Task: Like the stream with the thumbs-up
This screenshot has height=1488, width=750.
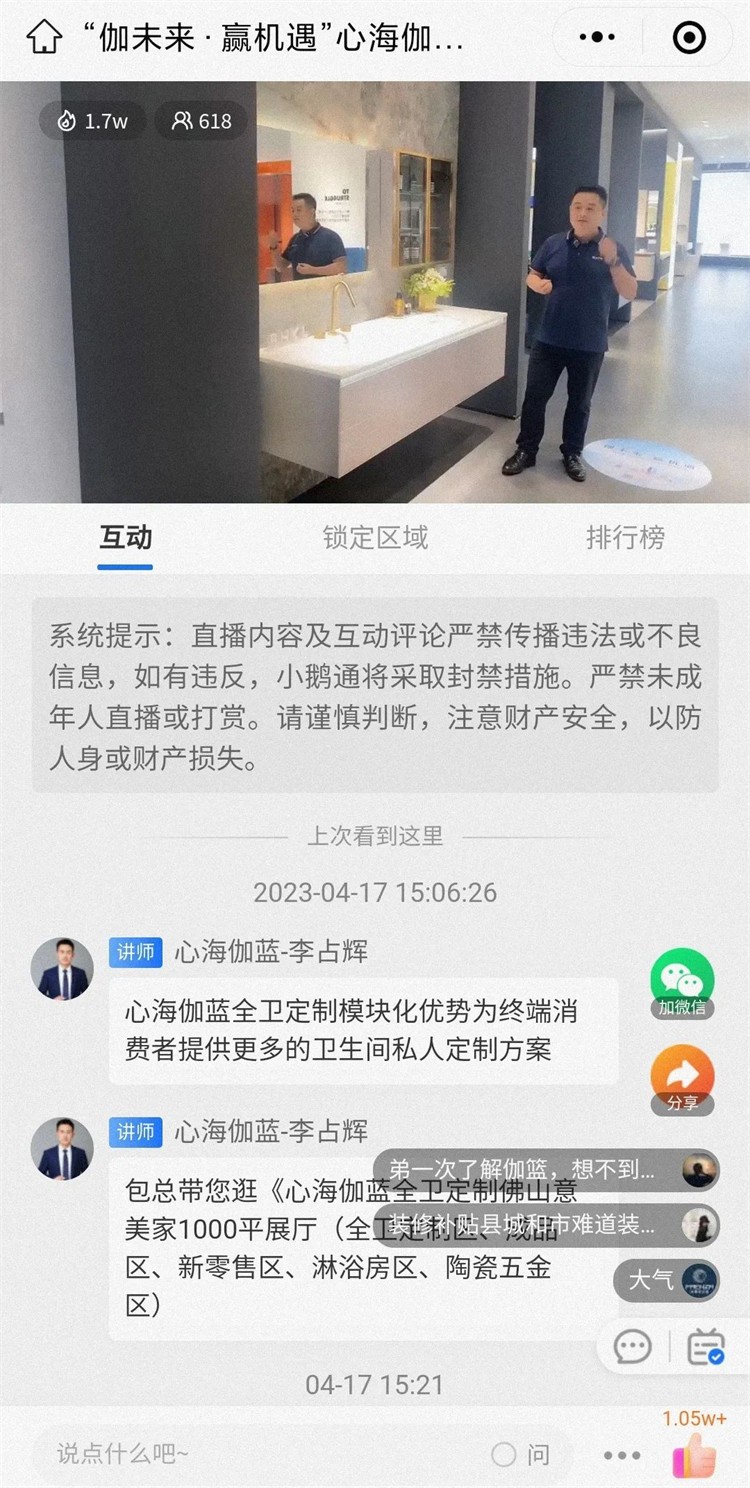Action: 694,1455
